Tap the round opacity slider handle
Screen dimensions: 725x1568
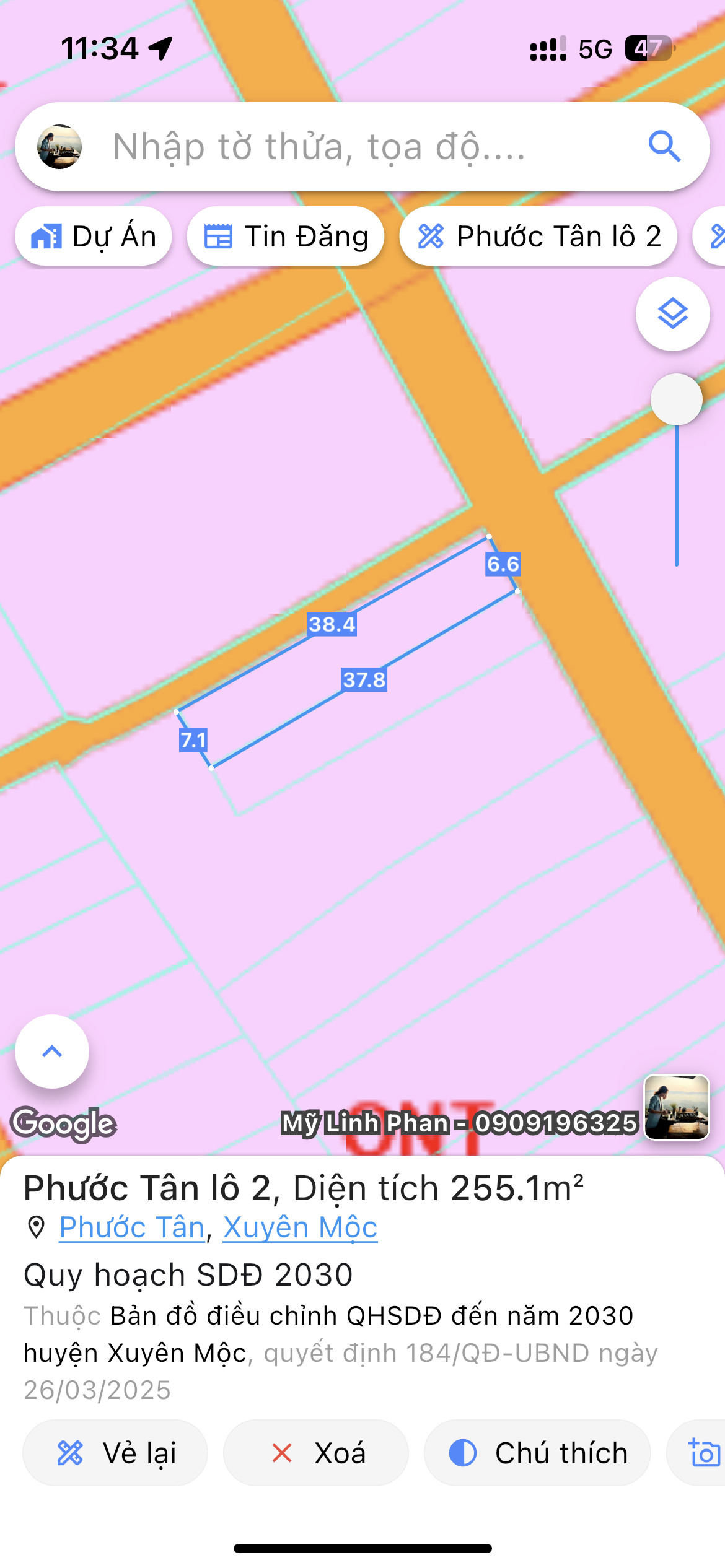point(677,399)
